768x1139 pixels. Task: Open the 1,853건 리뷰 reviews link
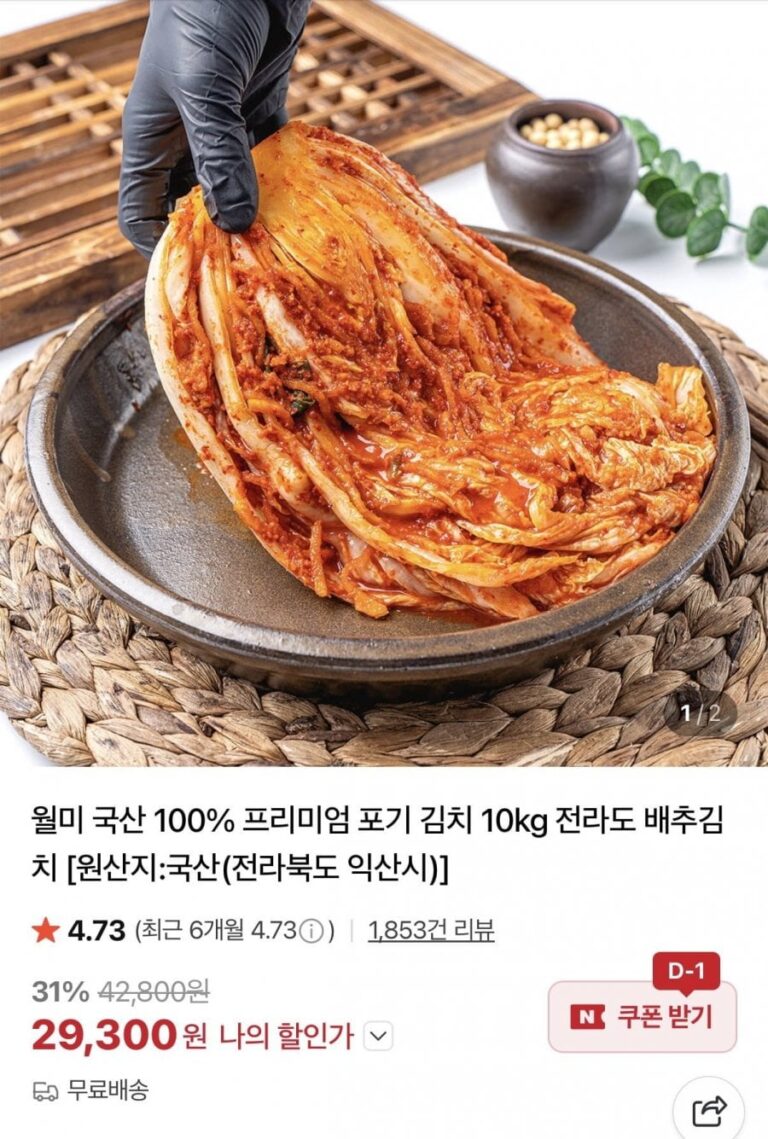(x=431, y=931)
